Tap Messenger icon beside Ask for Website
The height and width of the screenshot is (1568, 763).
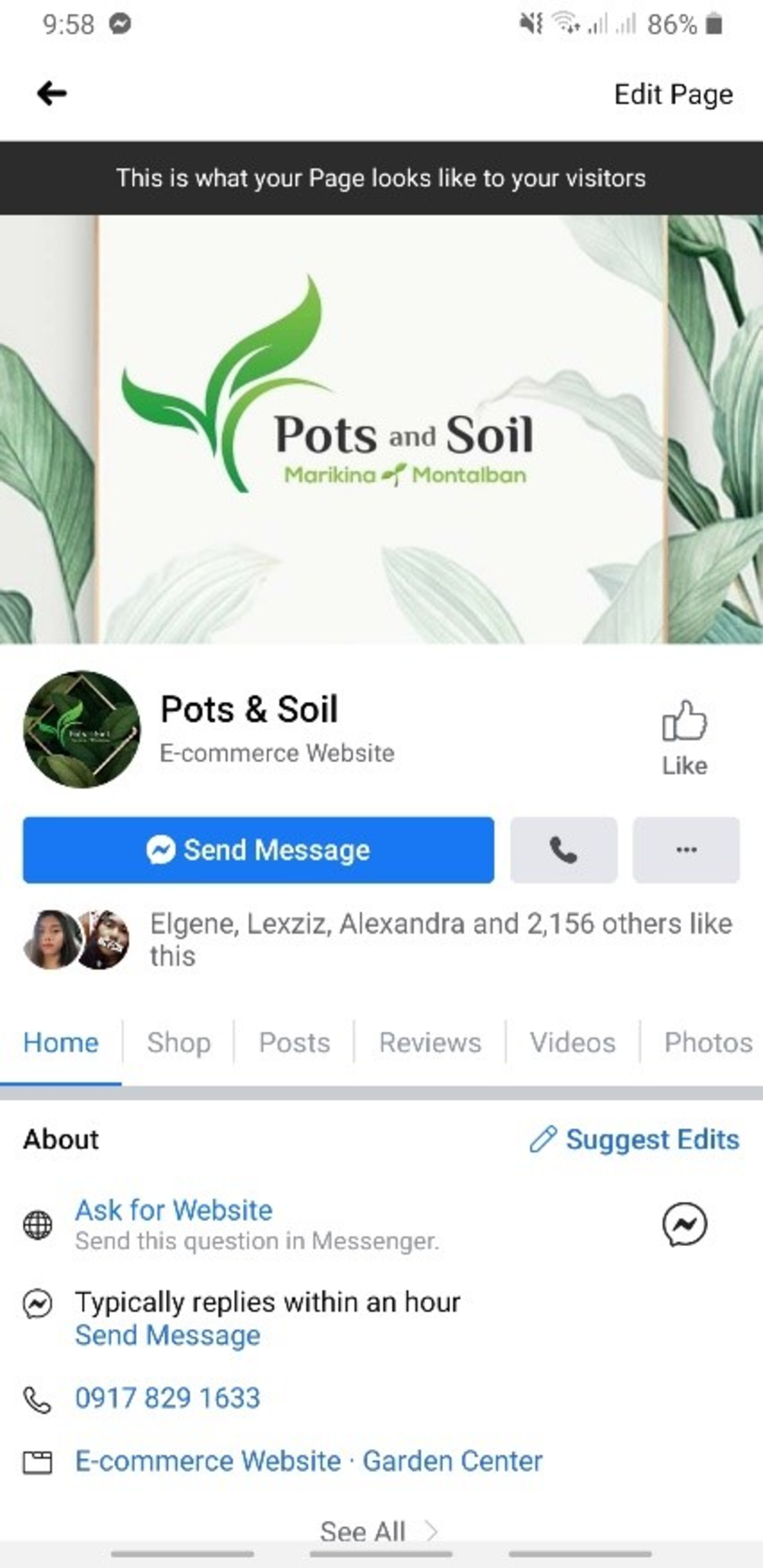click(684, 1224)
